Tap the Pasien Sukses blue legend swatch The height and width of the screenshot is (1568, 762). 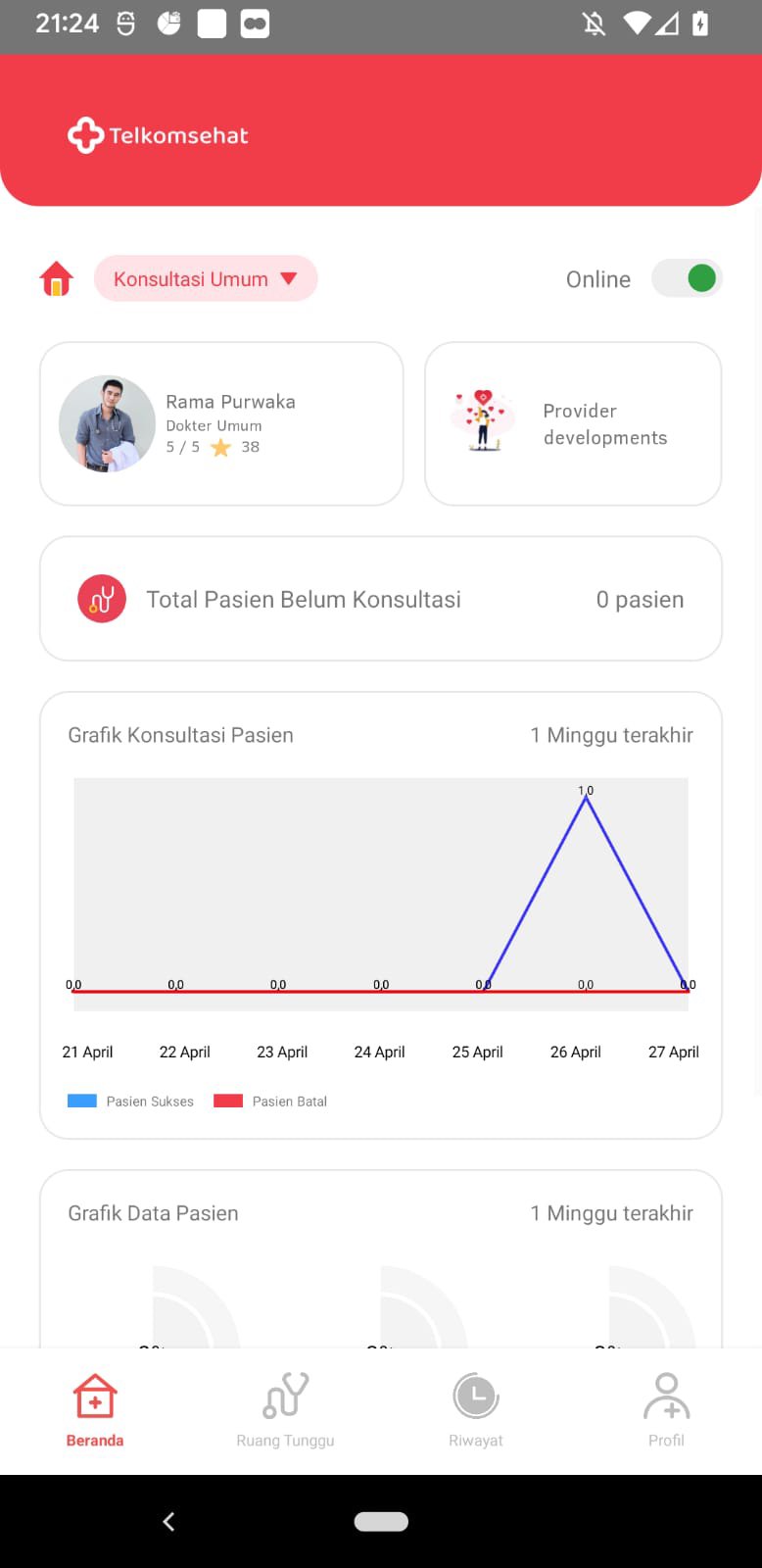[82, 1101]
